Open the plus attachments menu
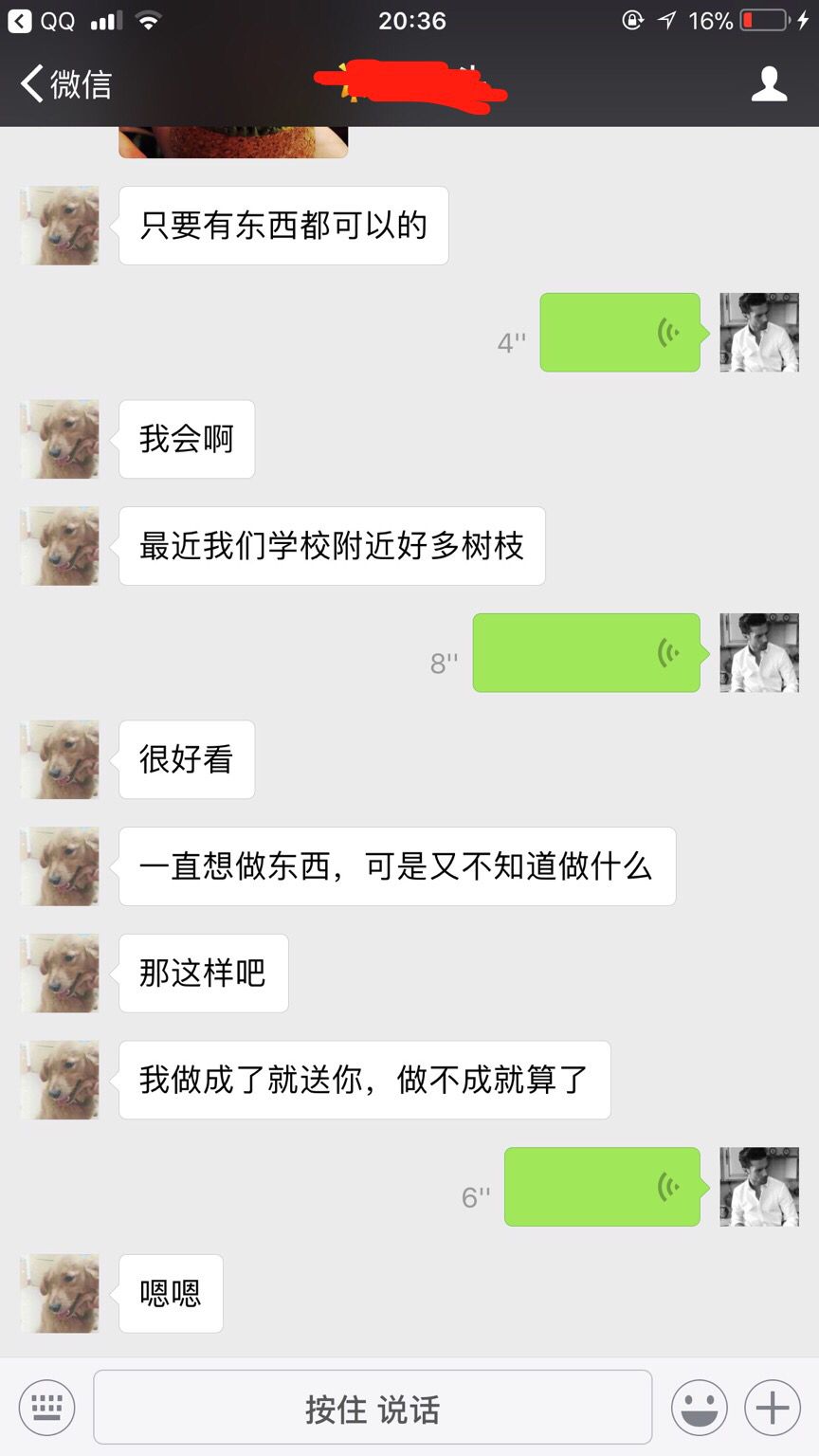 [773, 1408]
